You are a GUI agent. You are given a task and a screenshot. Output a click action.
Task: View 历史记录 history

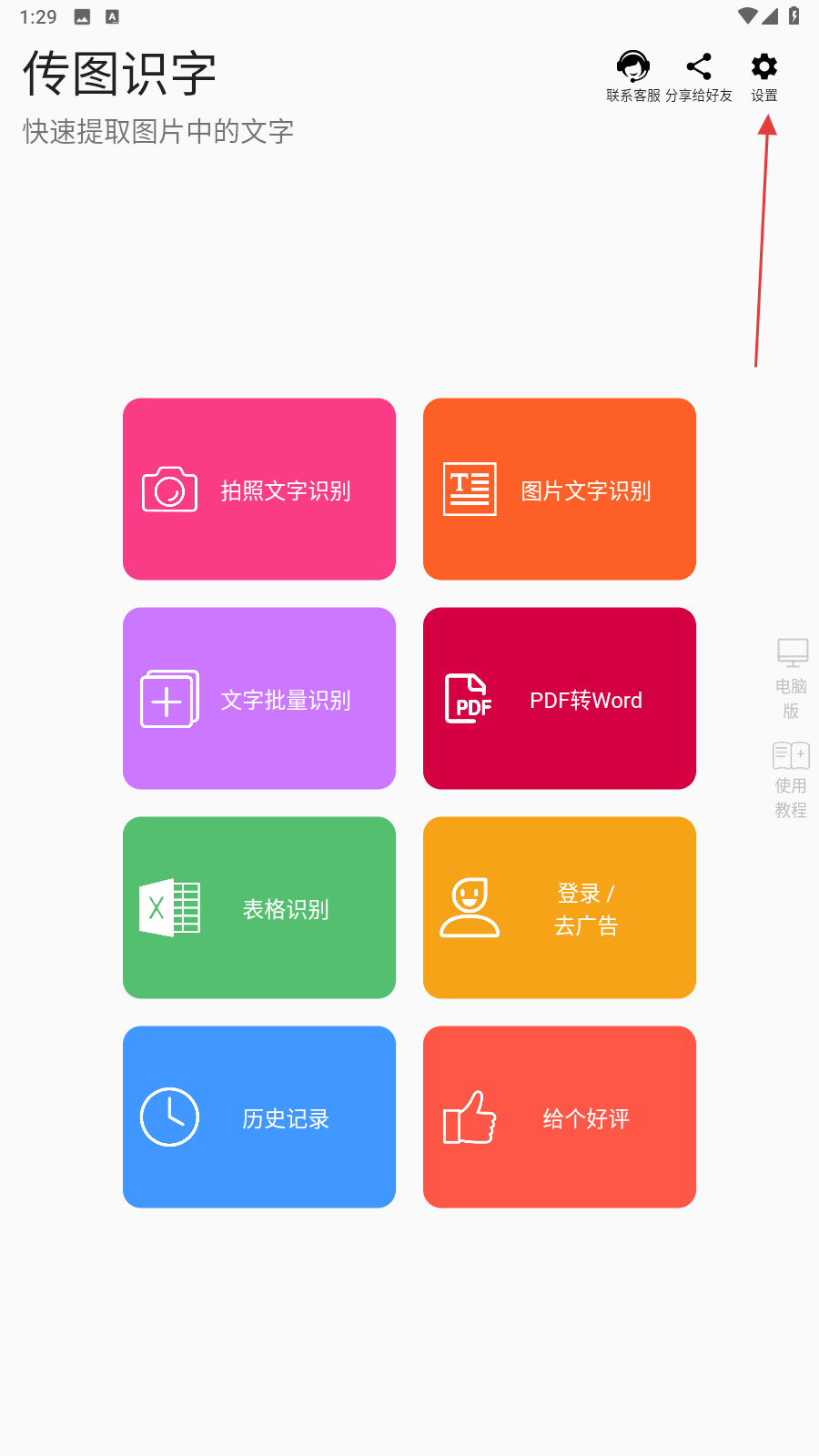[x=259, y=1117]
